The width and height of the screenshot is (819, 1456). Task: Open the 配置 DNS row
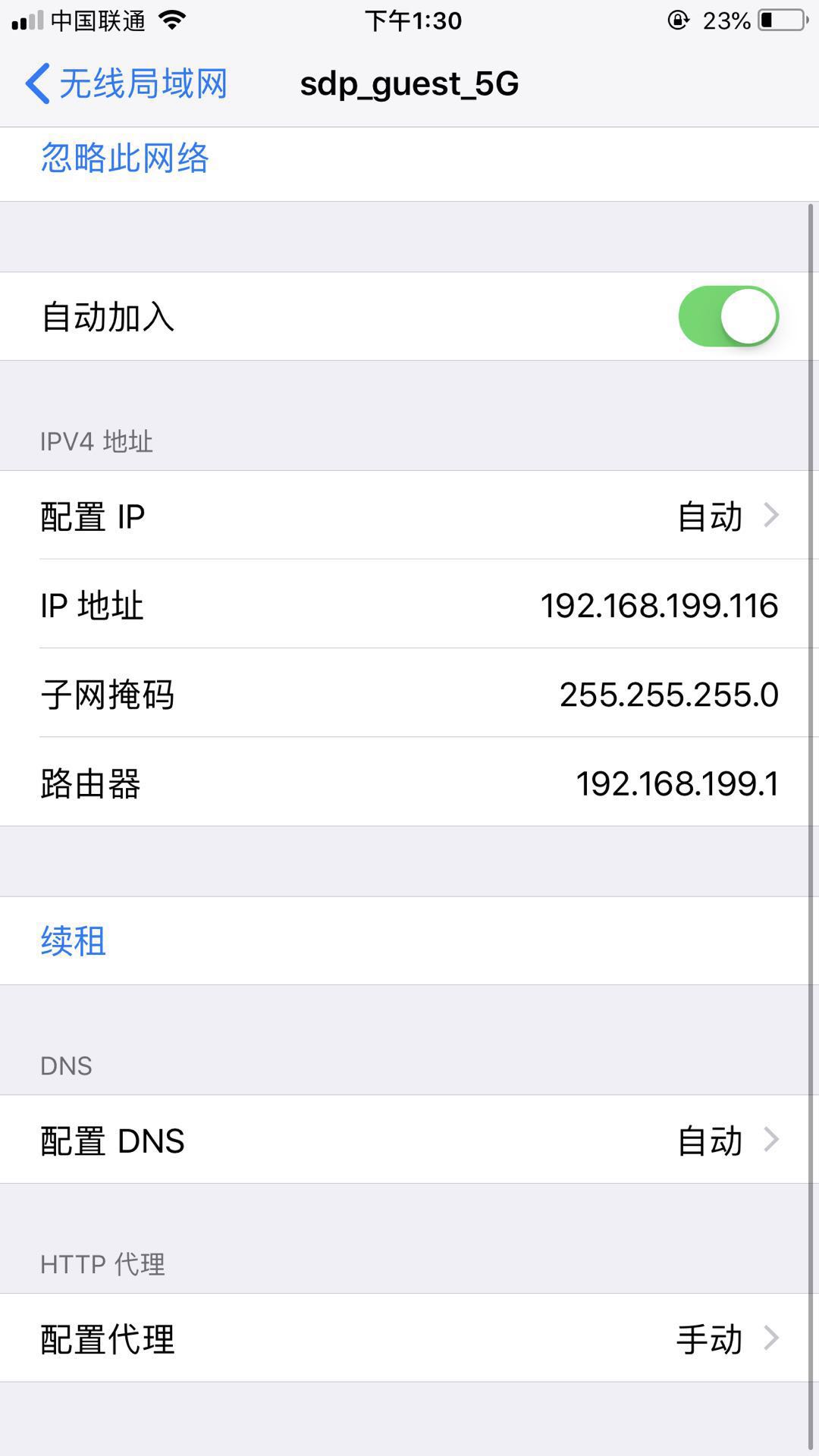click(409, 1140)
